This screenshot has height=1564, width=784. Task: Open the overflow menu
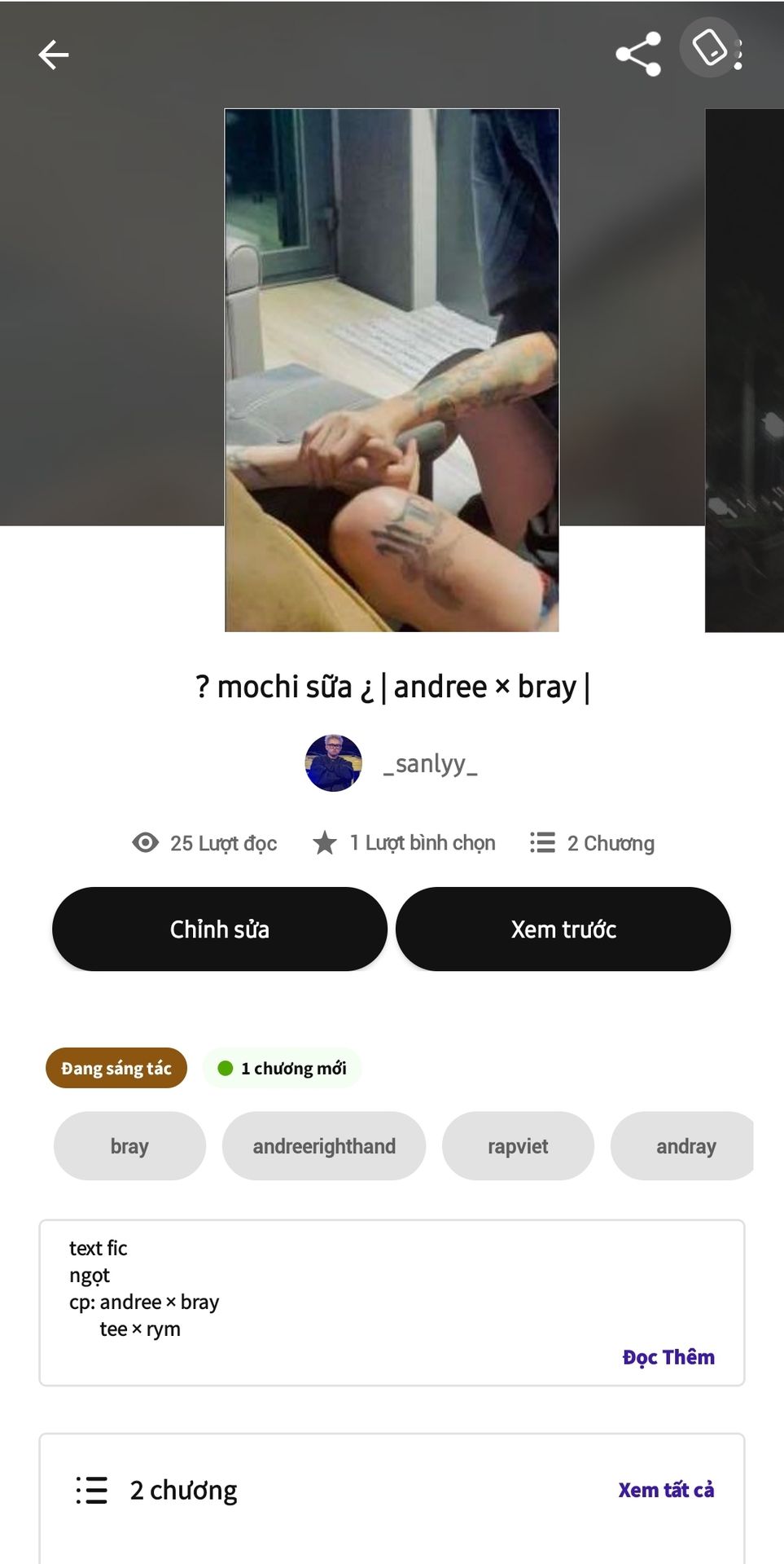tap(738, 55)
